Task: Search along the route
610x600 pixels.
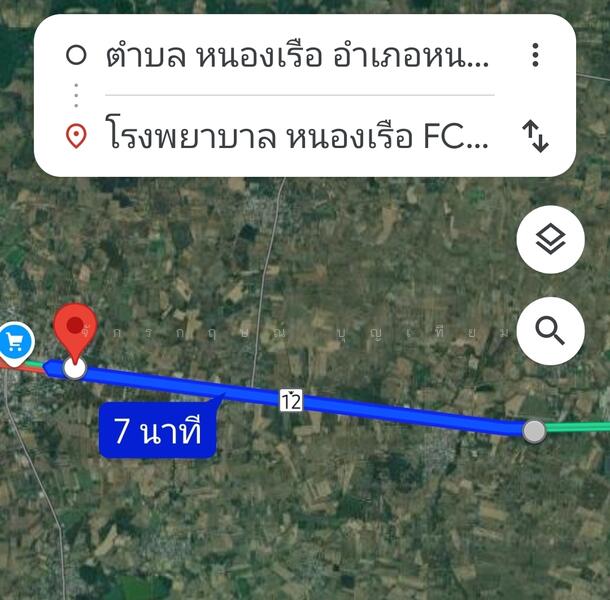Action: click(550, 330)
